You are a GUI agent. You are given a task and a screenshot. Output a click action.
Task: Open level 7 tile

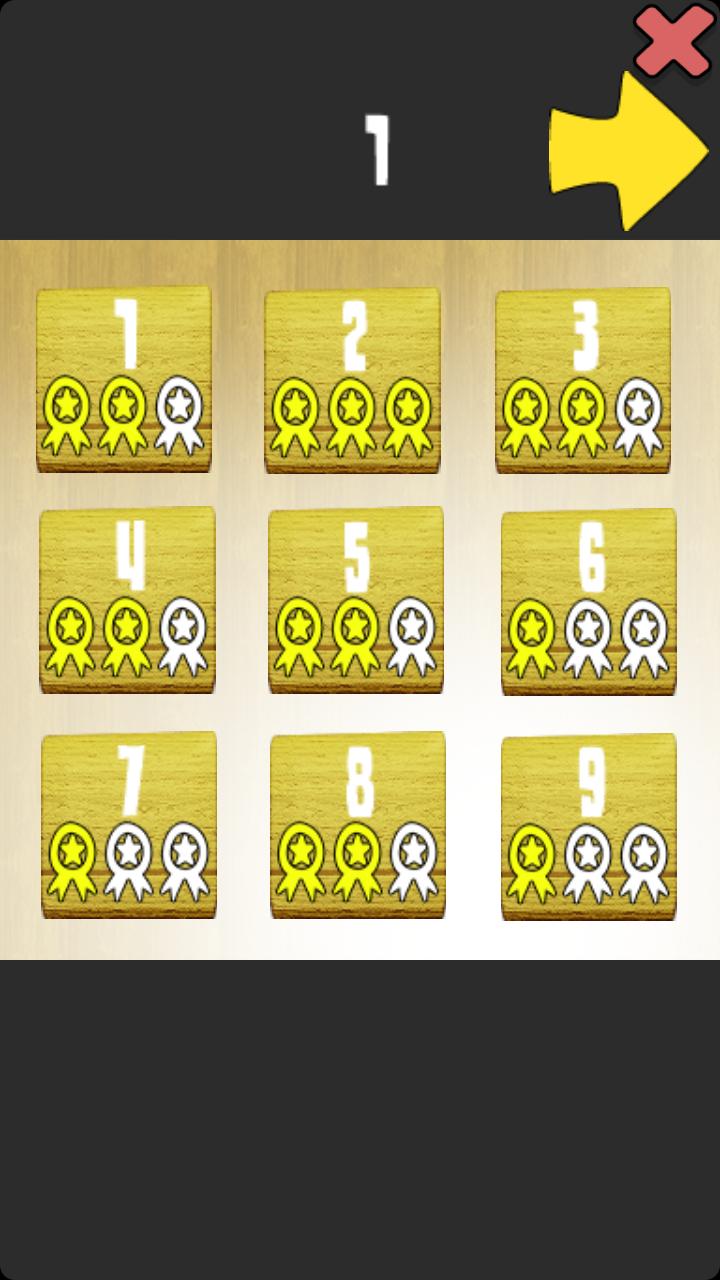tap(129, 825)
